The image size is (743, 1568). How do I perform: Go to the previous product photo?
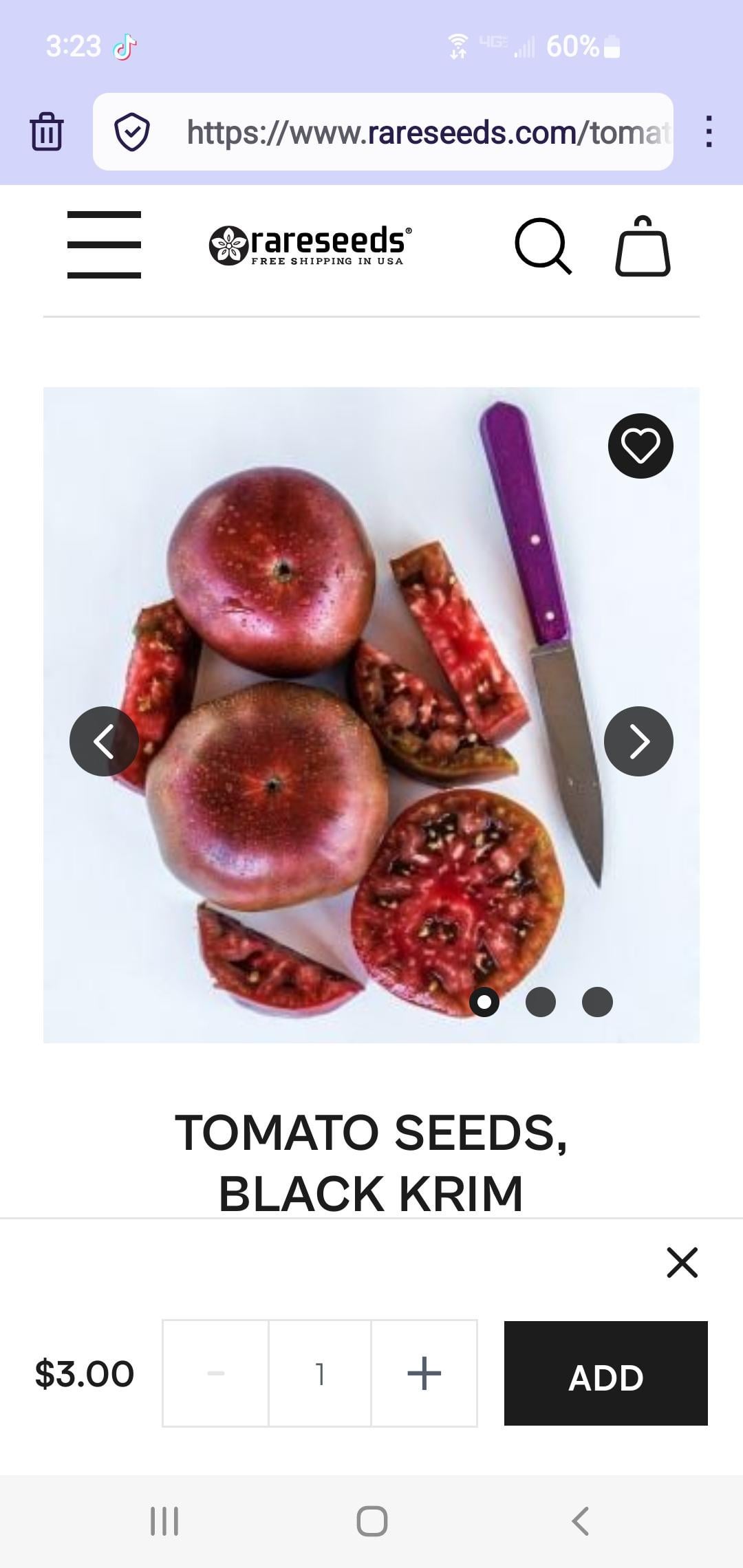pos(104,741)
